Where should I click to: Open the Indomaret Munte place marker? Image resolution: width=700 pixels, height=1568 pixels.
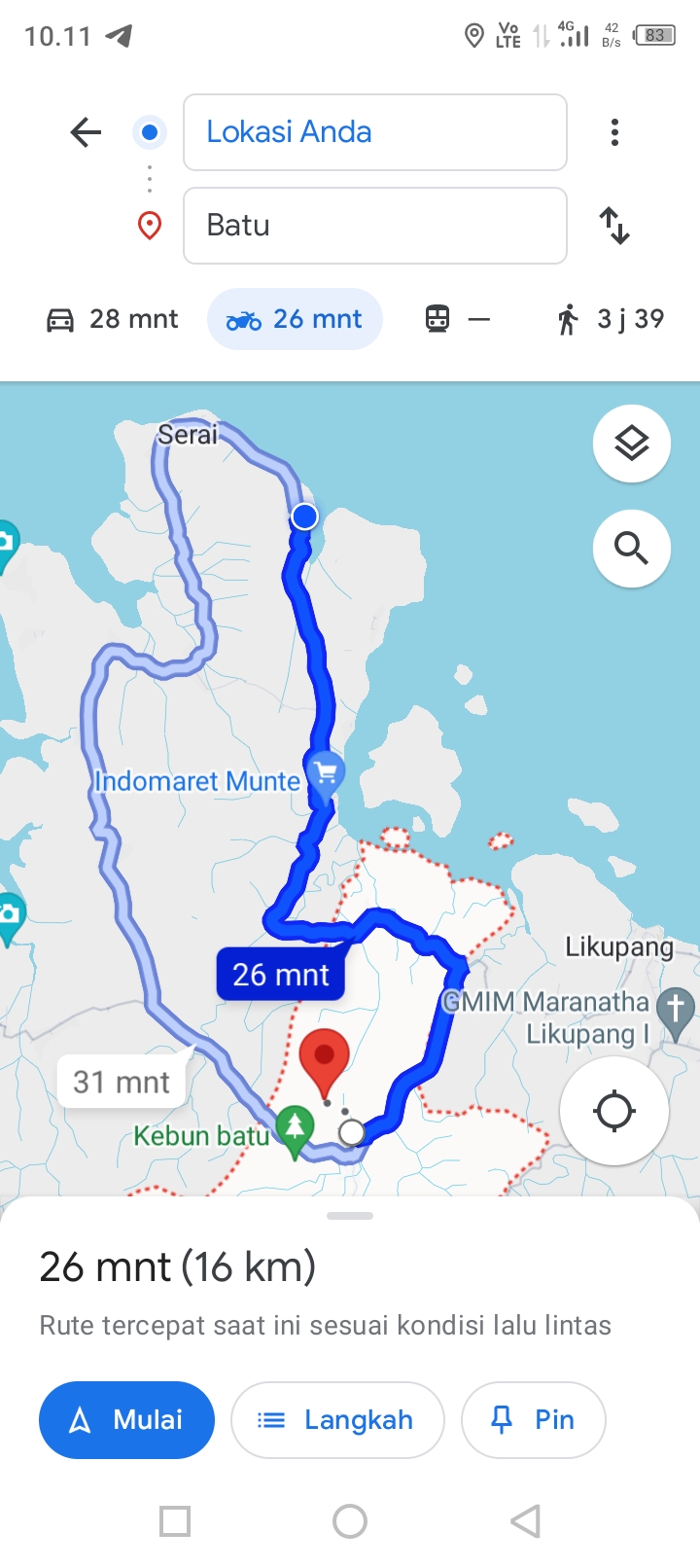tap(326, 775)
